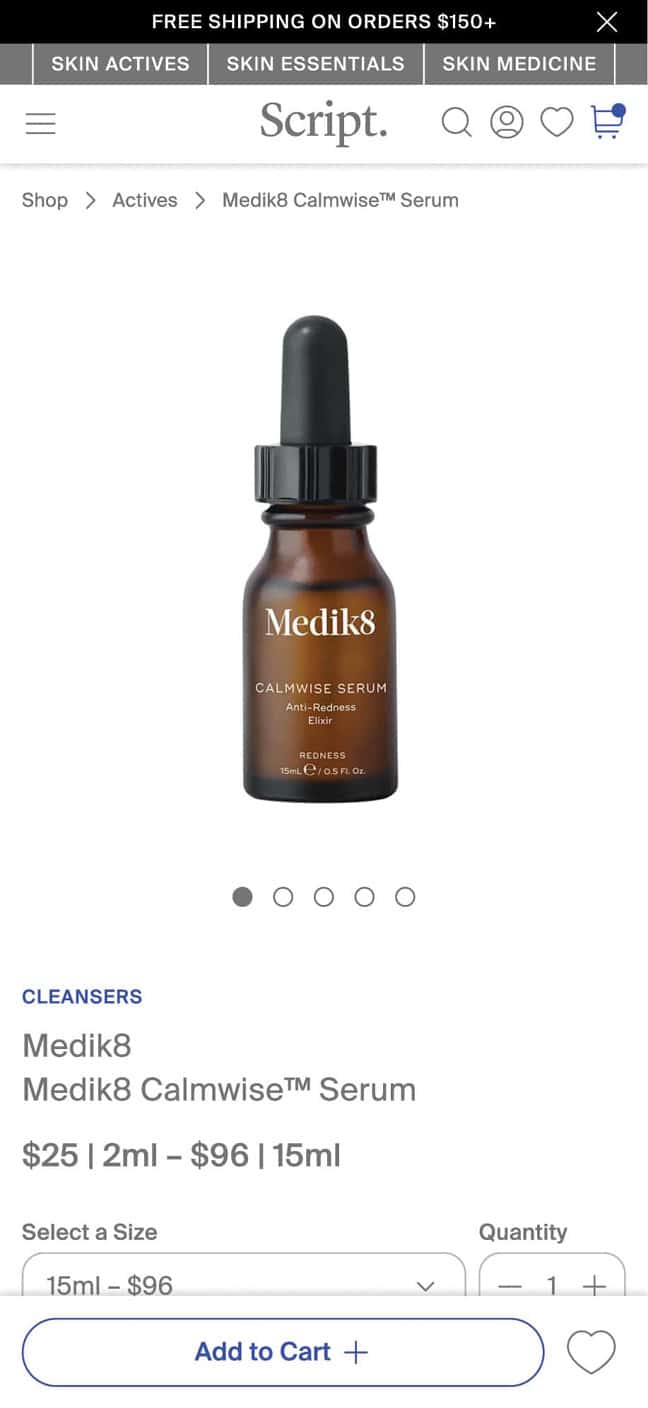Jump to the fifth product image dot

[405, 897]
